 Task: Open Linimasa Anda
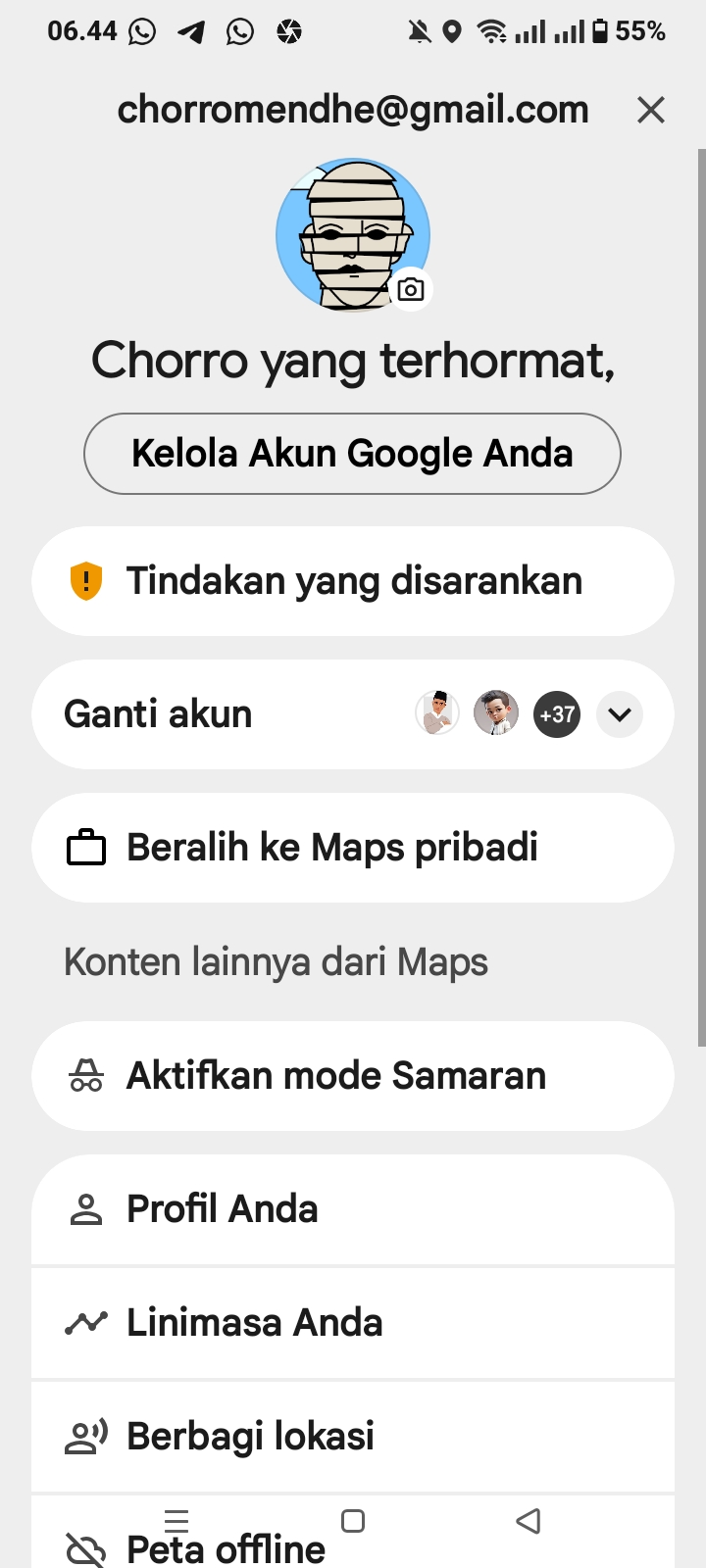point(352,1323)
